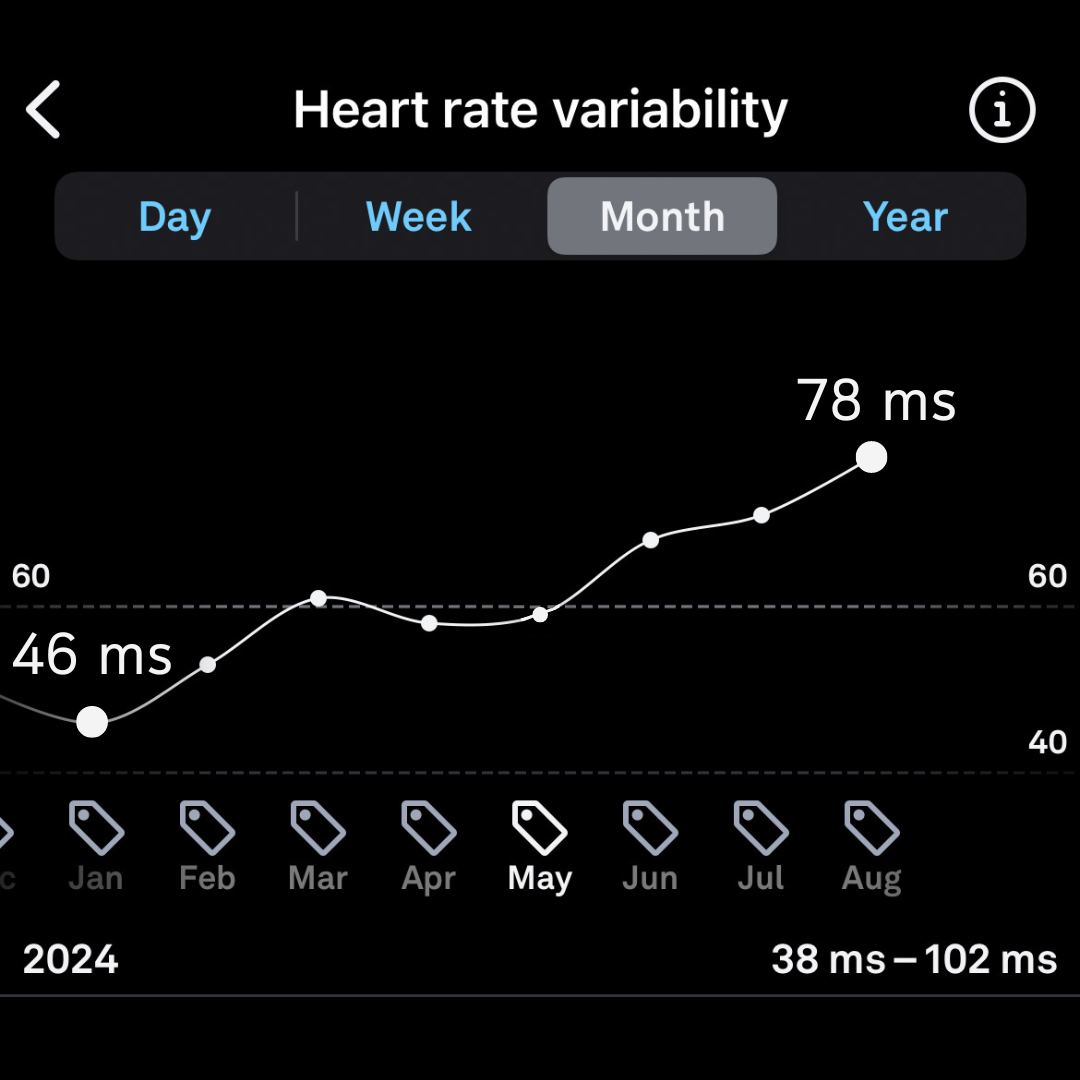Open the info icon for HRV

tap(1001, 110)
